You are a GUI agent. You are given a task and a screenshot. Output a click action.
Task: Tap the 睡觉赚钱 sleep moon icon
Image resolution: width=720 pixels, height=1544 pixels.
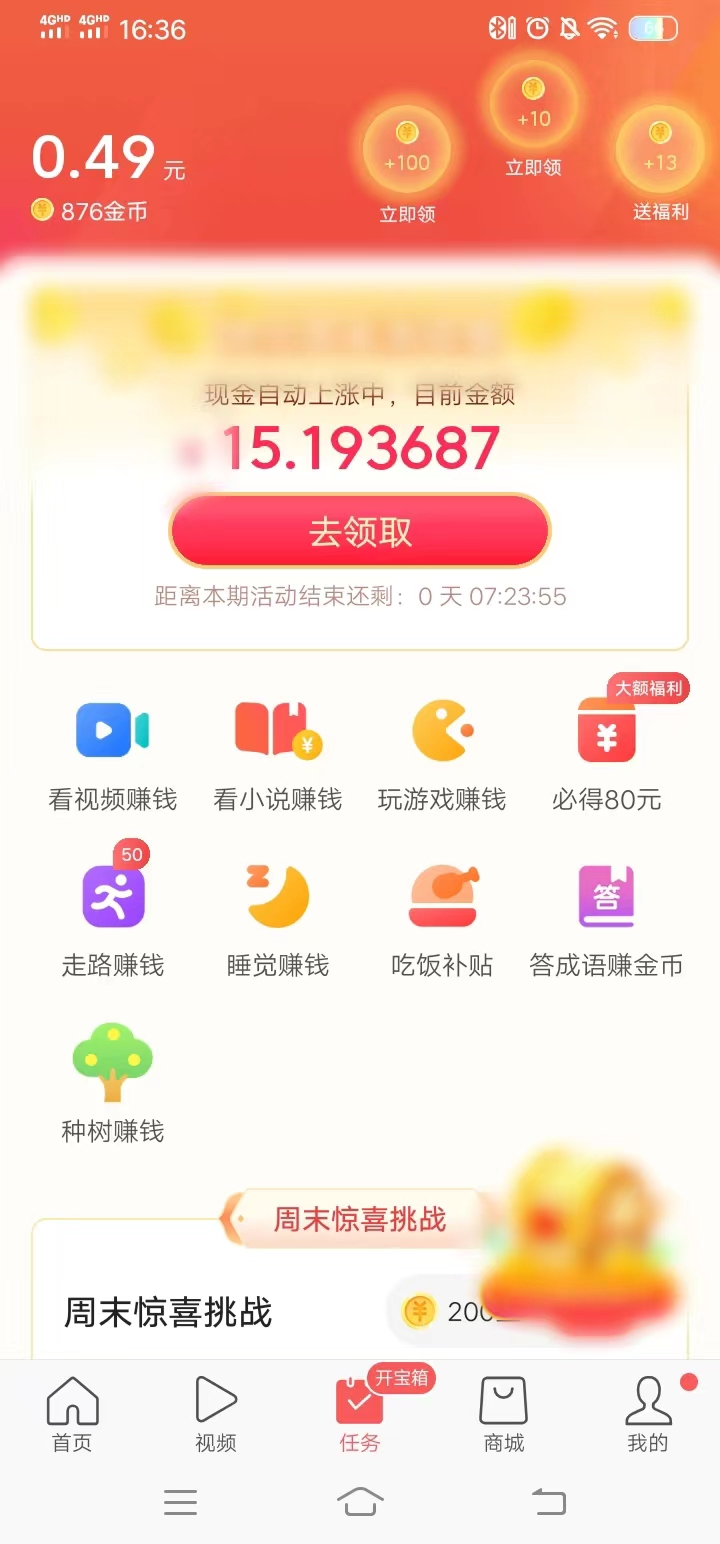pos(276,895)
